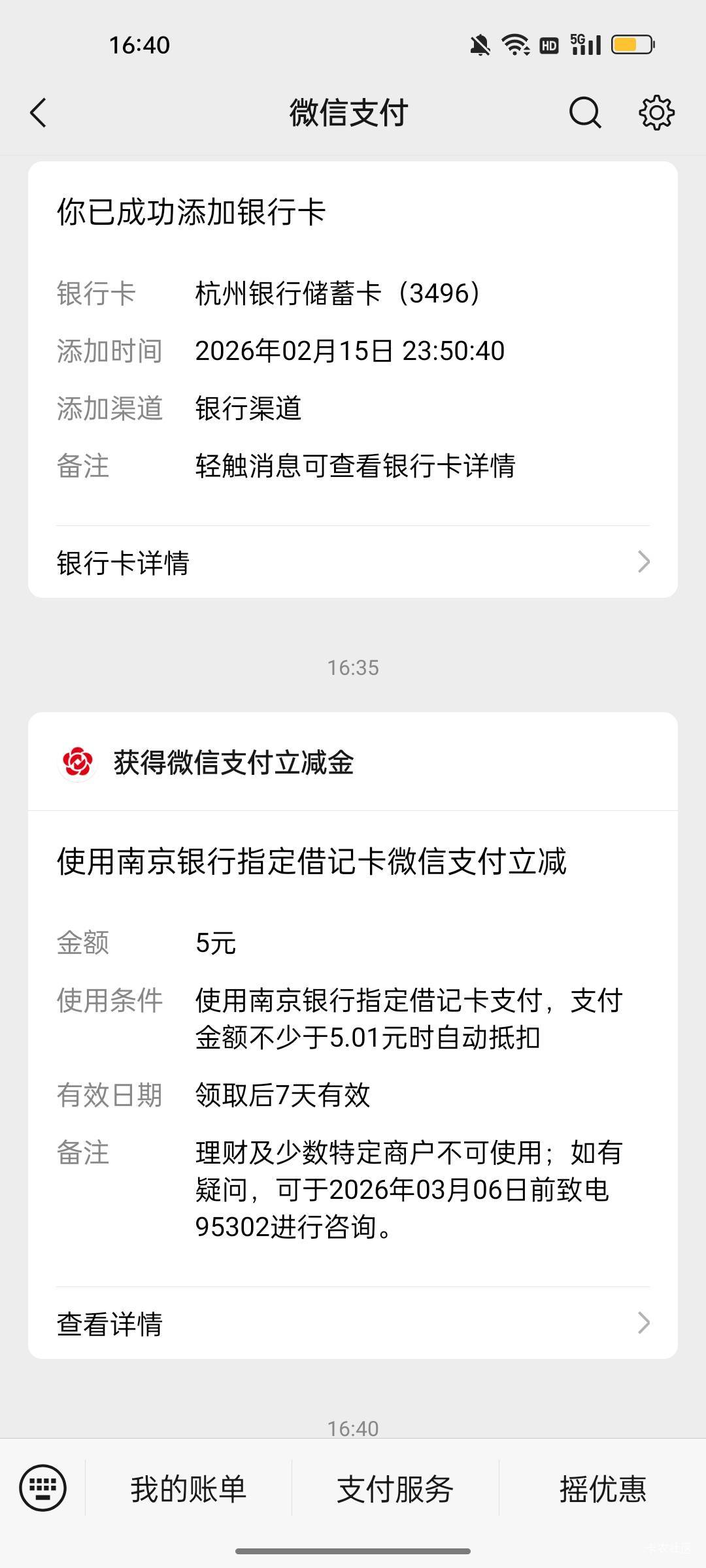Viewport: 706px width, 1568px height.
Task: Tap 查看详情 for the 立减金 coupon
Action: point(353,1323)
